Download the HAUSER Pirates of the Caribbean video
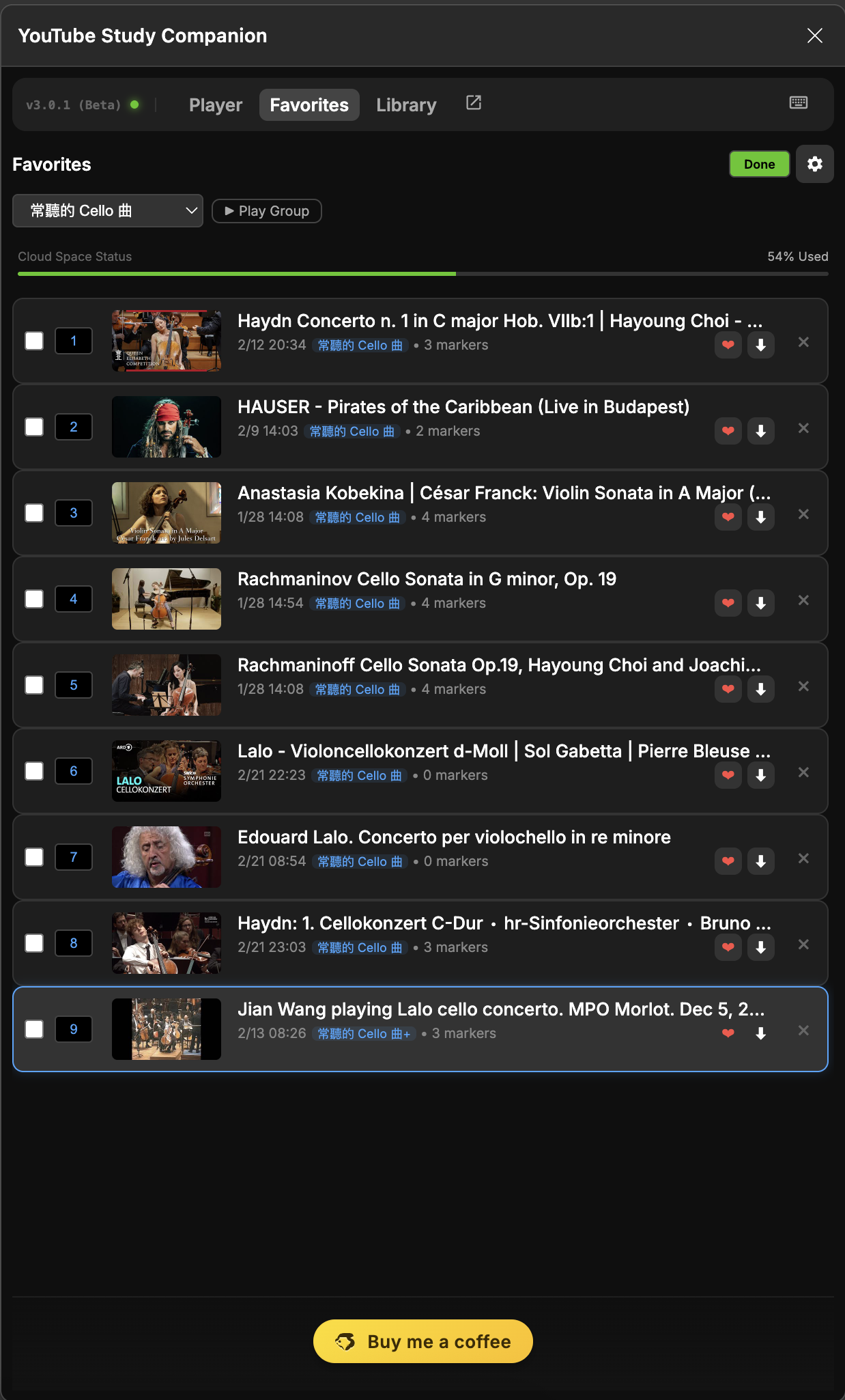This screenshot has width=845, height=1400. (760, 431)
